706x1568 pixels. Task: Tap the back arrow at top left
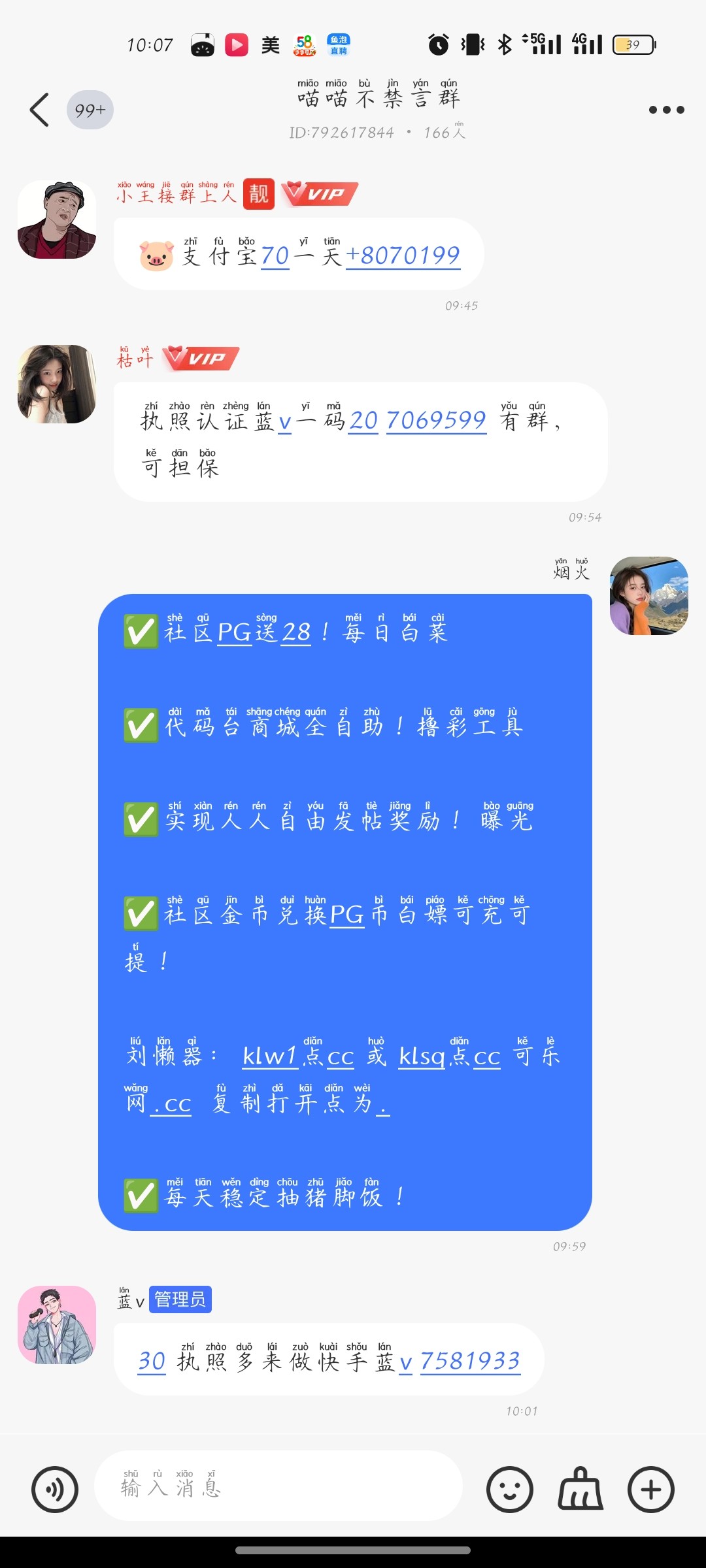(39, 108)
